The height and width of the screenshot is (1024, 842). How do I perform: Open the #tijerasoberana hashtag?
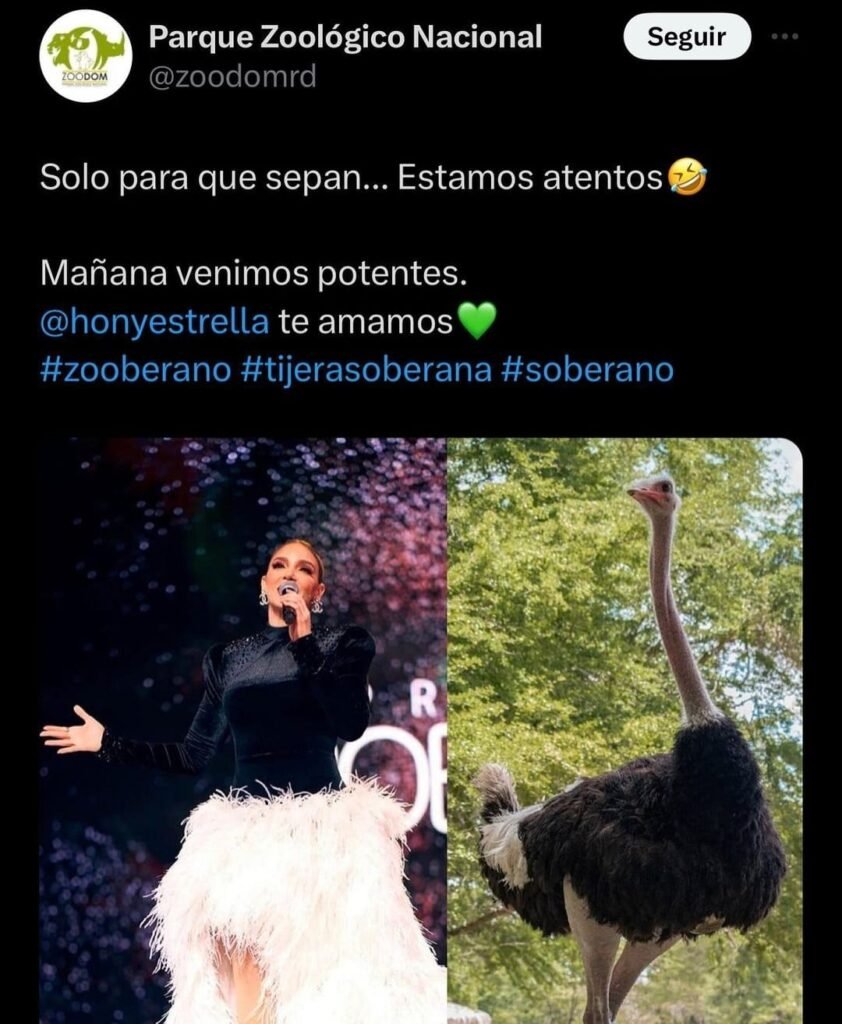(x=366, y=370)
